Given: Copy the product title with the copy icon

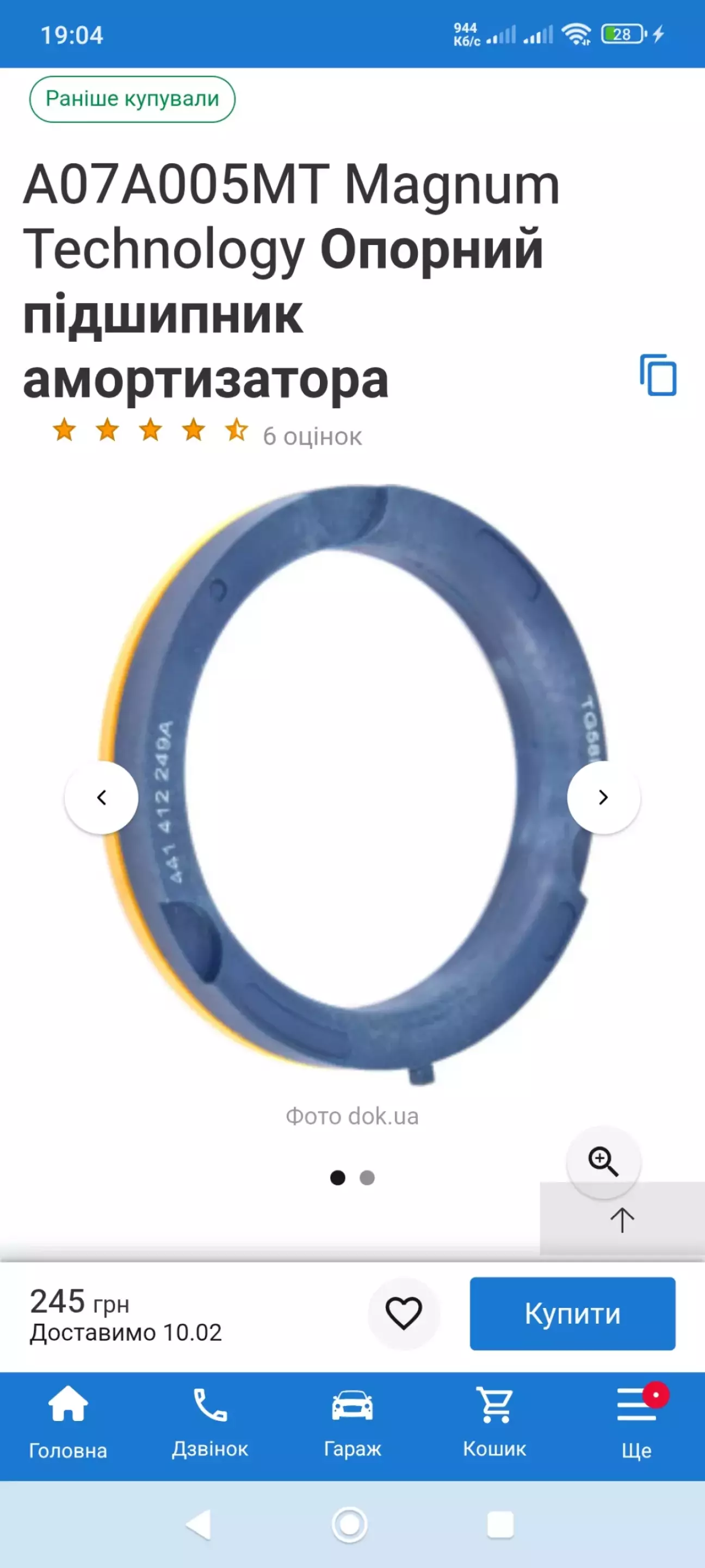Looking at the screenshot, I should [658, 375].
